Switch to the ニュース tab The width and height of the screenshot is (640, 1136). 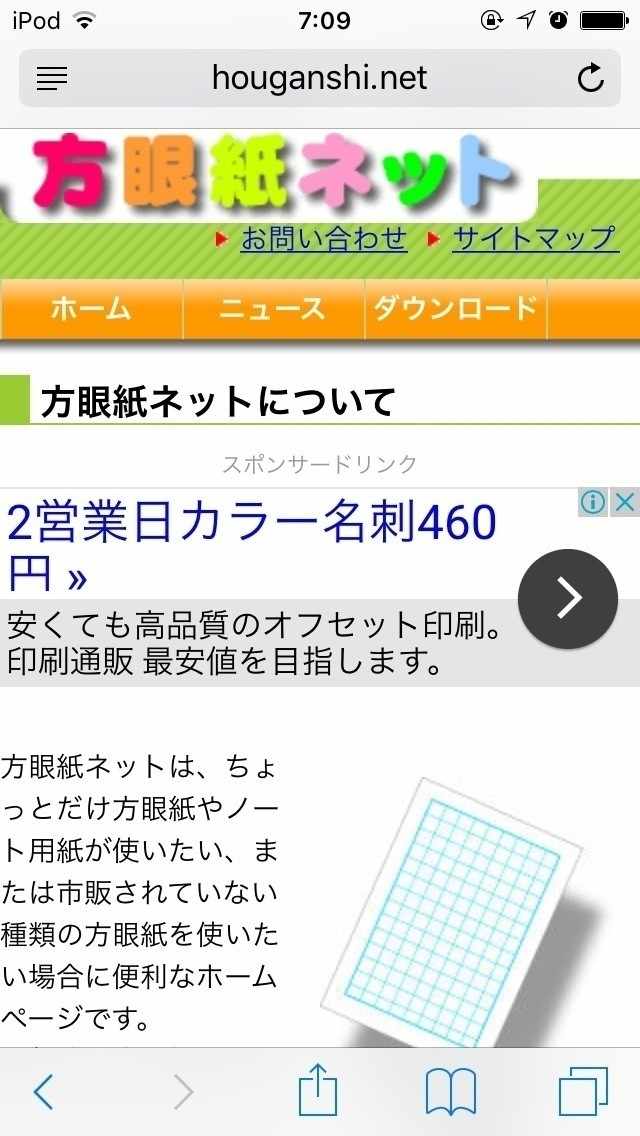pos(273,309)
